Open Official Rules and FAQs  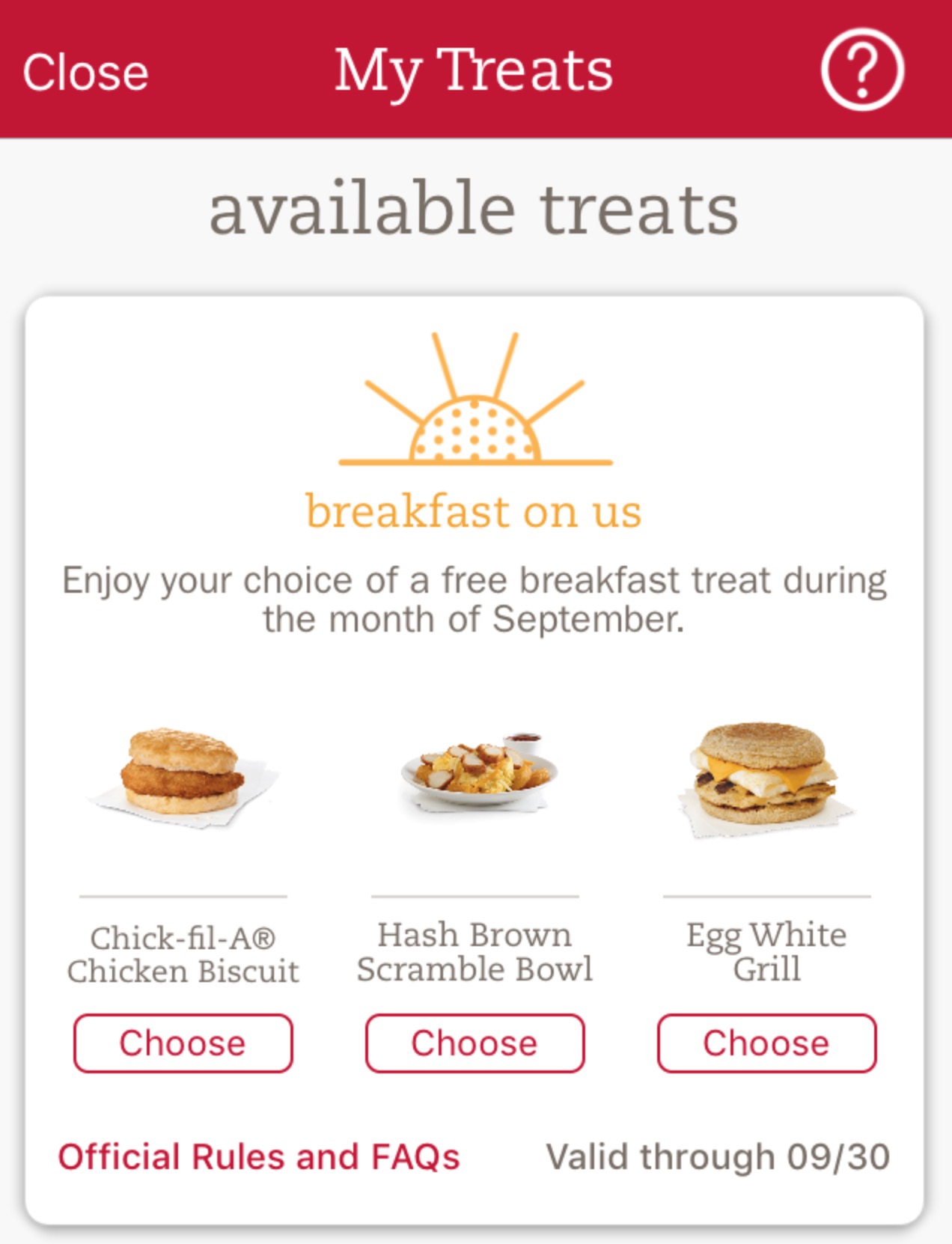point(258,1156)
